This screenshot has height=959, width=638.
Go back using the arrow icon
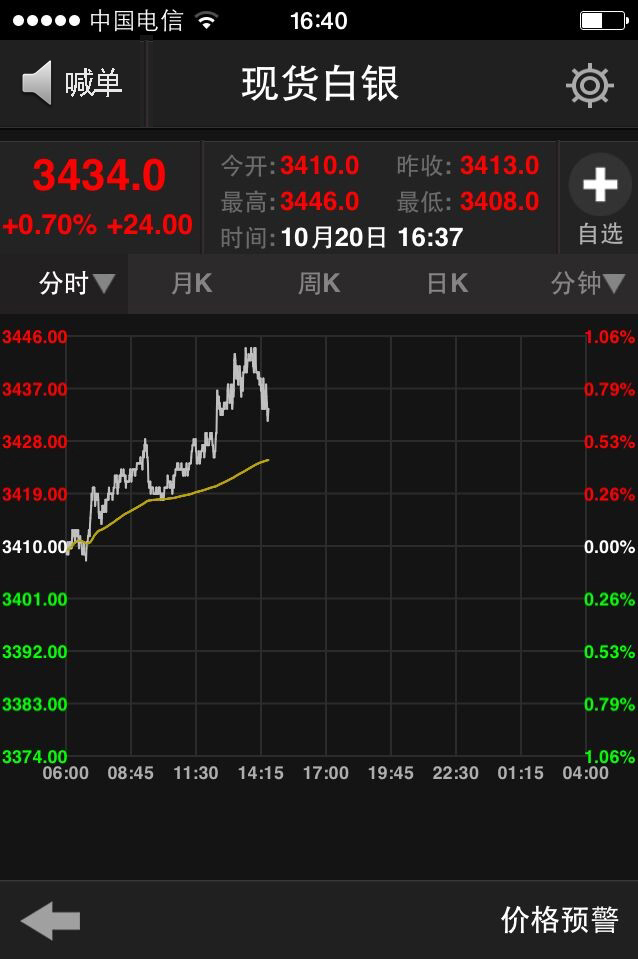pos(50,920)
